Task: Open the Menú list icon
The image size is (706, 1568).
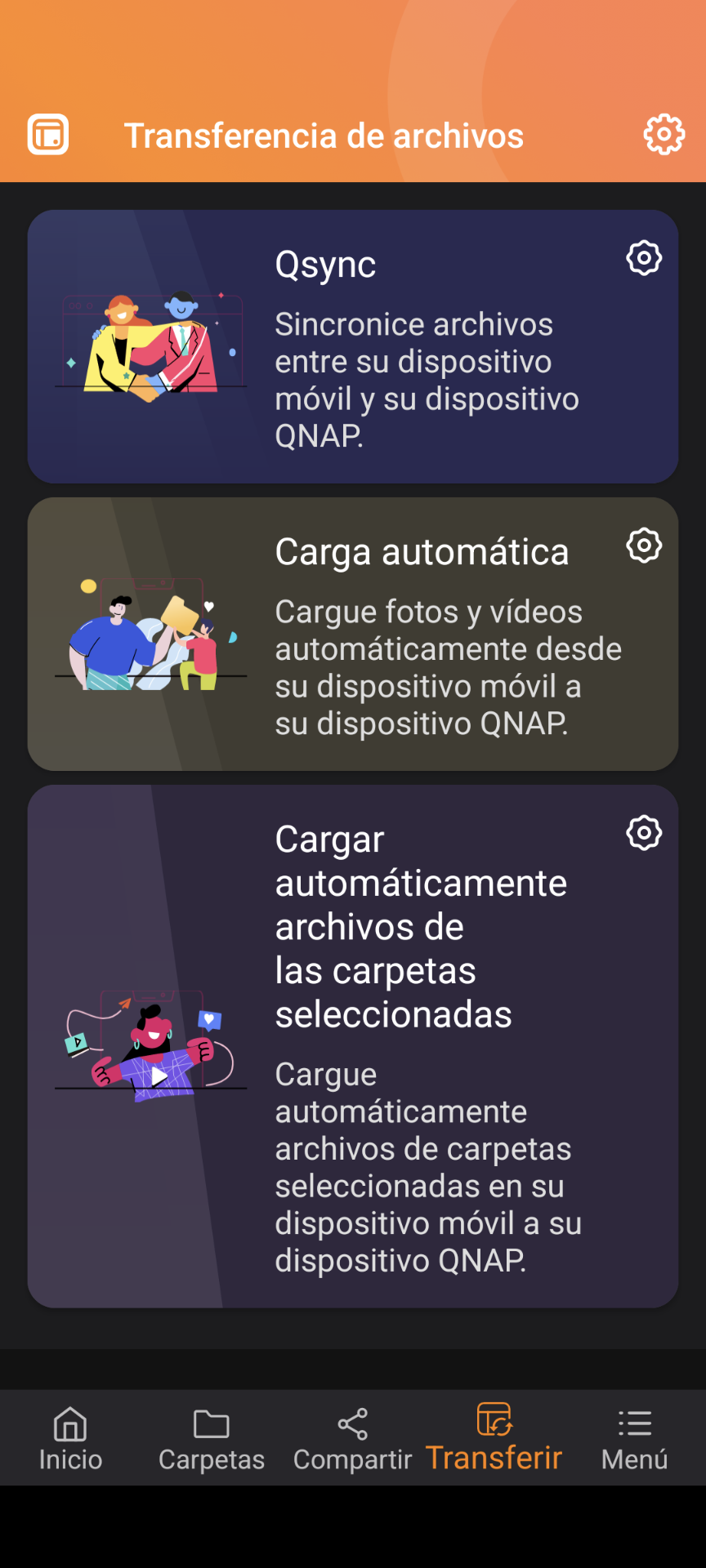Action: 634,1419
